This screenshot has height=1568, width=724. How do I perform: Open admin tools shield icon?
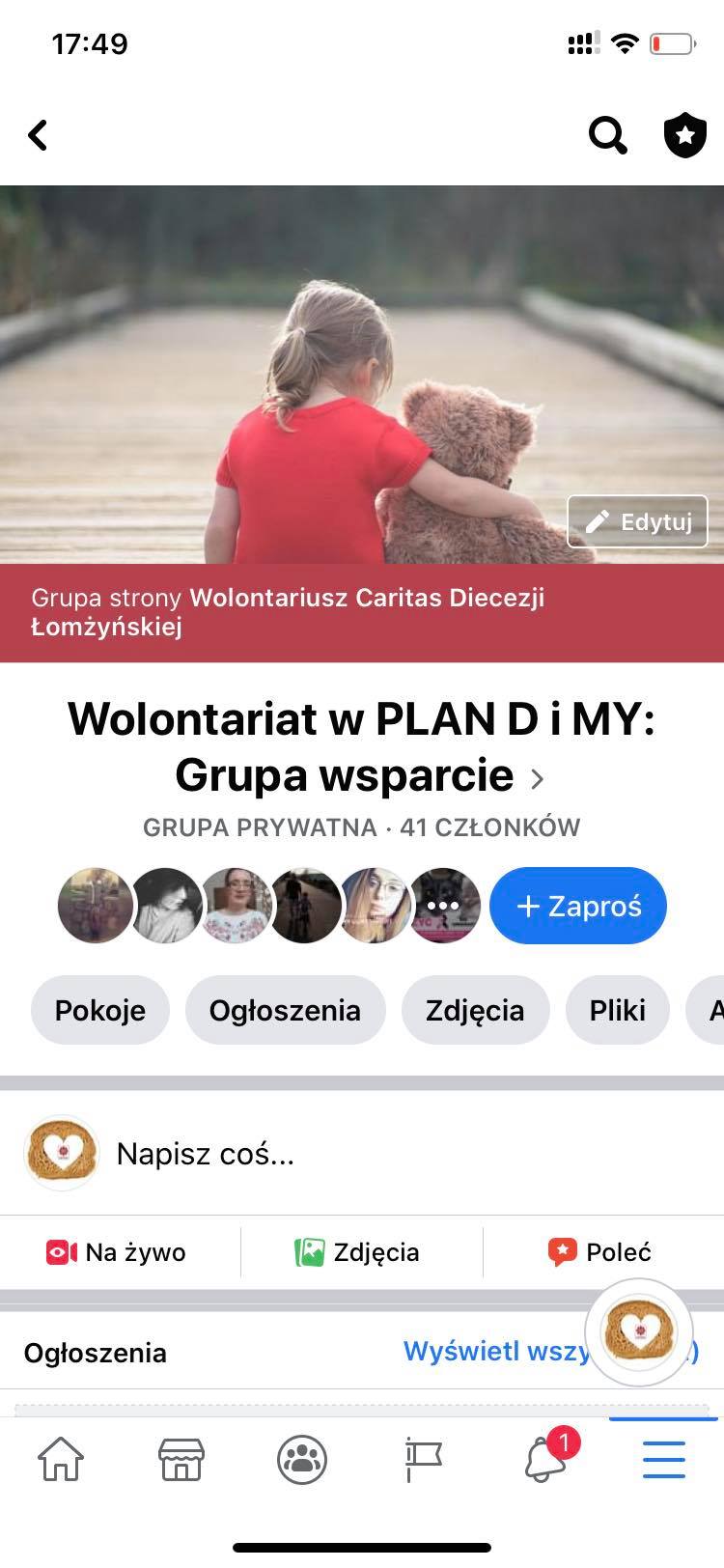coord(684,135)
